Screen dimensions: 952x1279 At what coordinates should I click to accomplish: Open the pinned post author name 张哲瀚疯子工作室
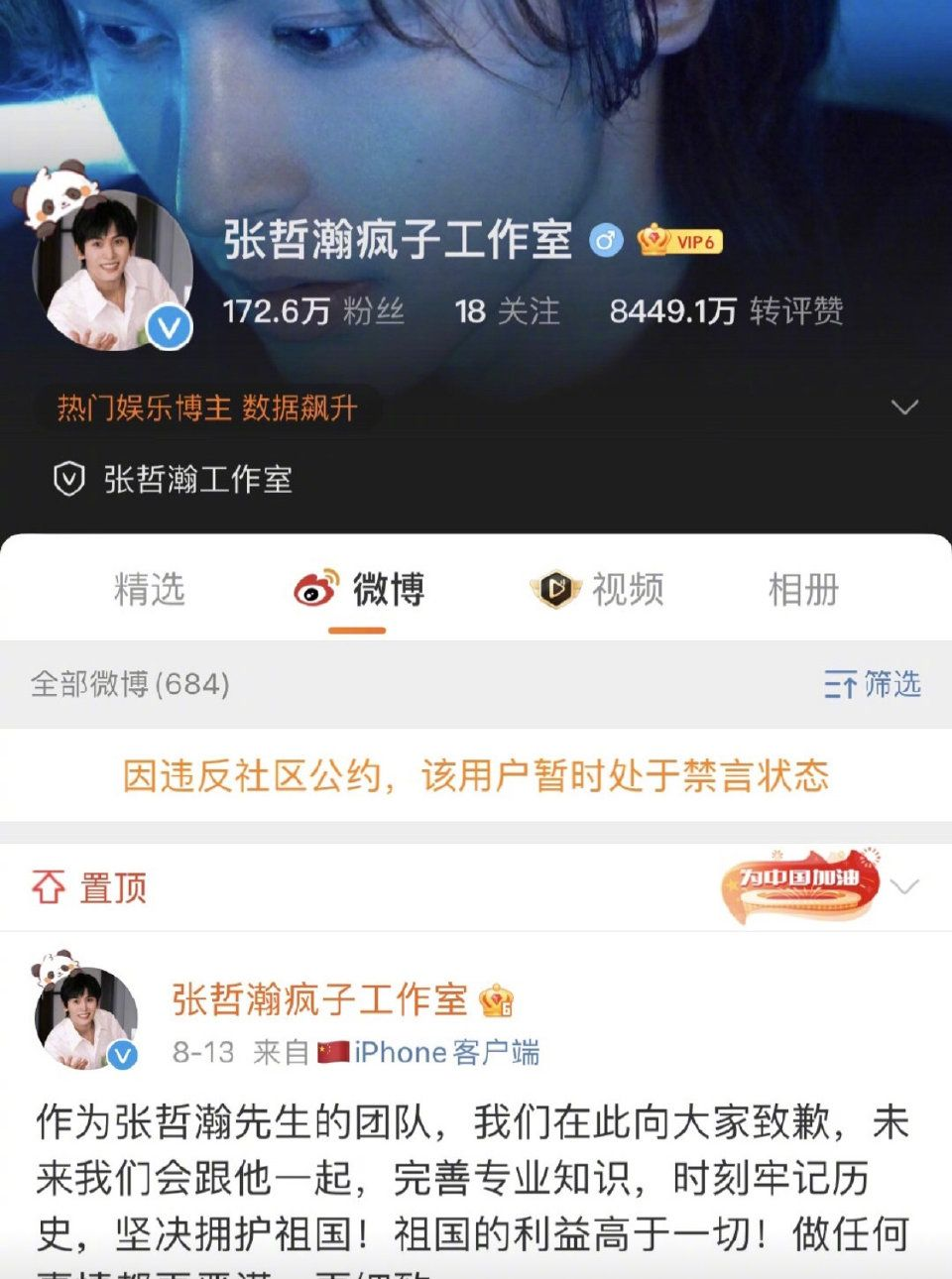point(319,999)
